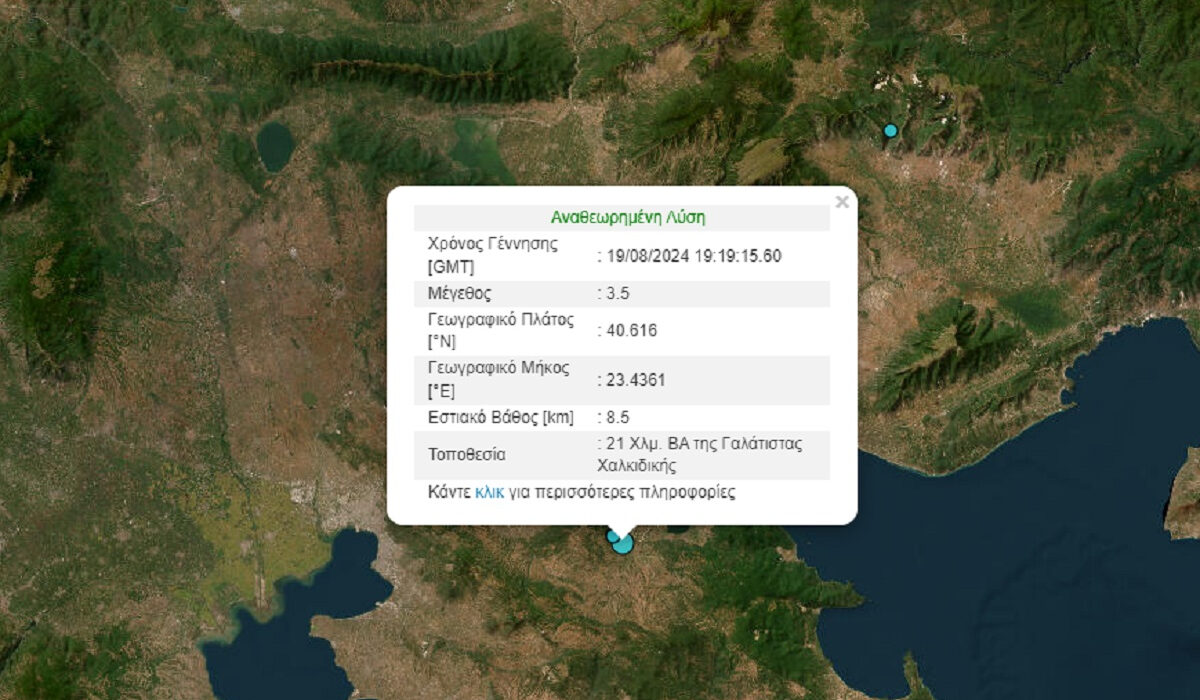
Task: Select the earthquake marker in the northeast mountains
Action: click(890, 131)
